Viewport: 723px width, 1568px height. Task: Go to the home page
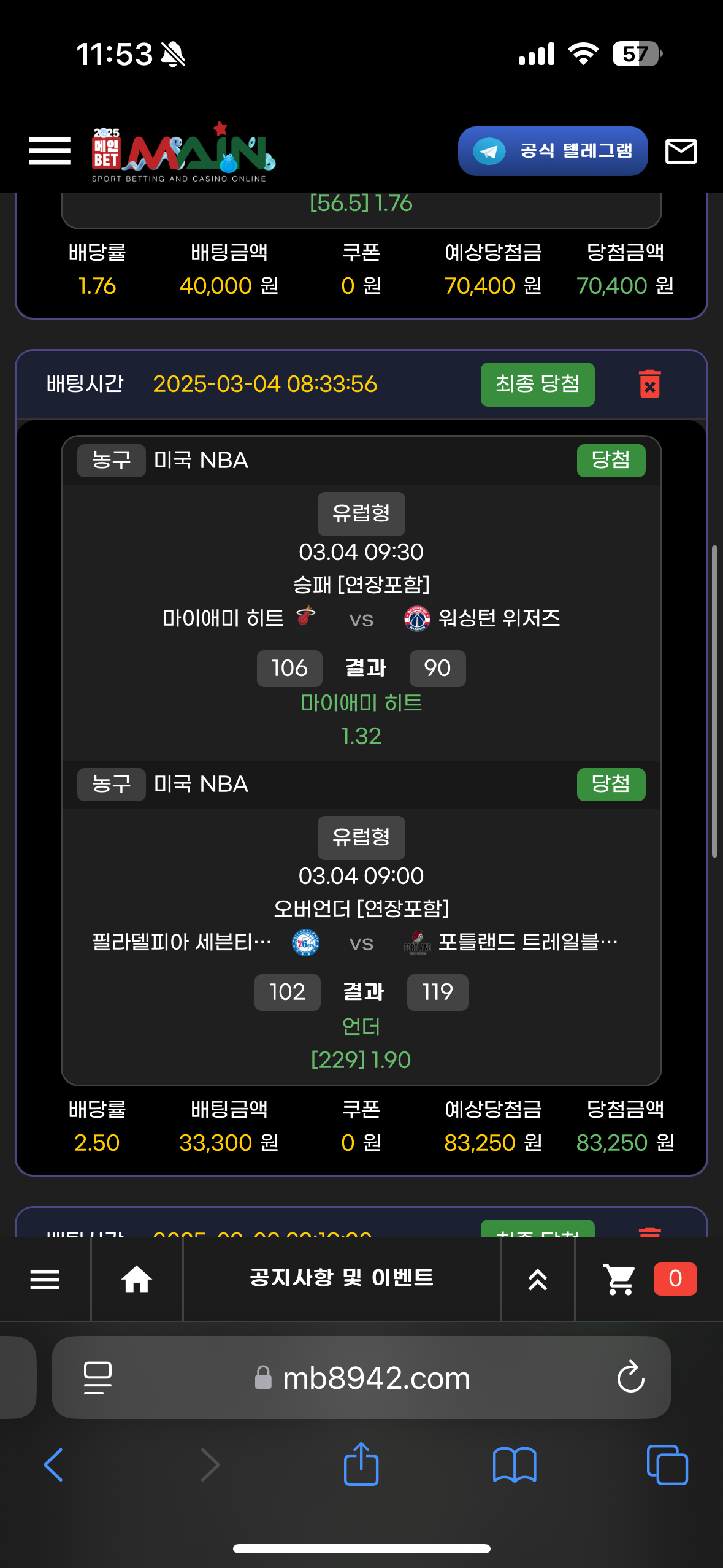[x=137, y=1279]
